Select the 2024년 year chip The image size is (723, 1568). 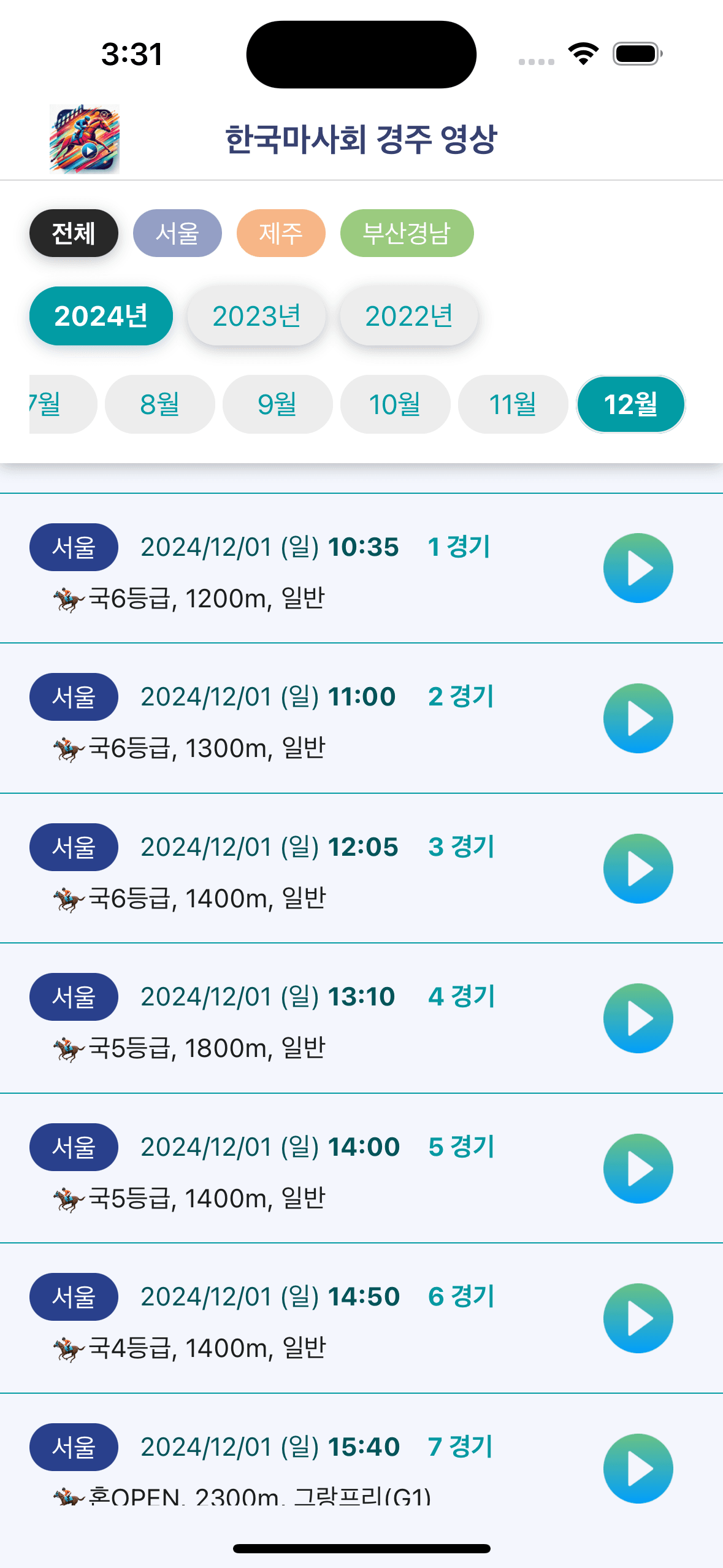[x=101, y=316]
